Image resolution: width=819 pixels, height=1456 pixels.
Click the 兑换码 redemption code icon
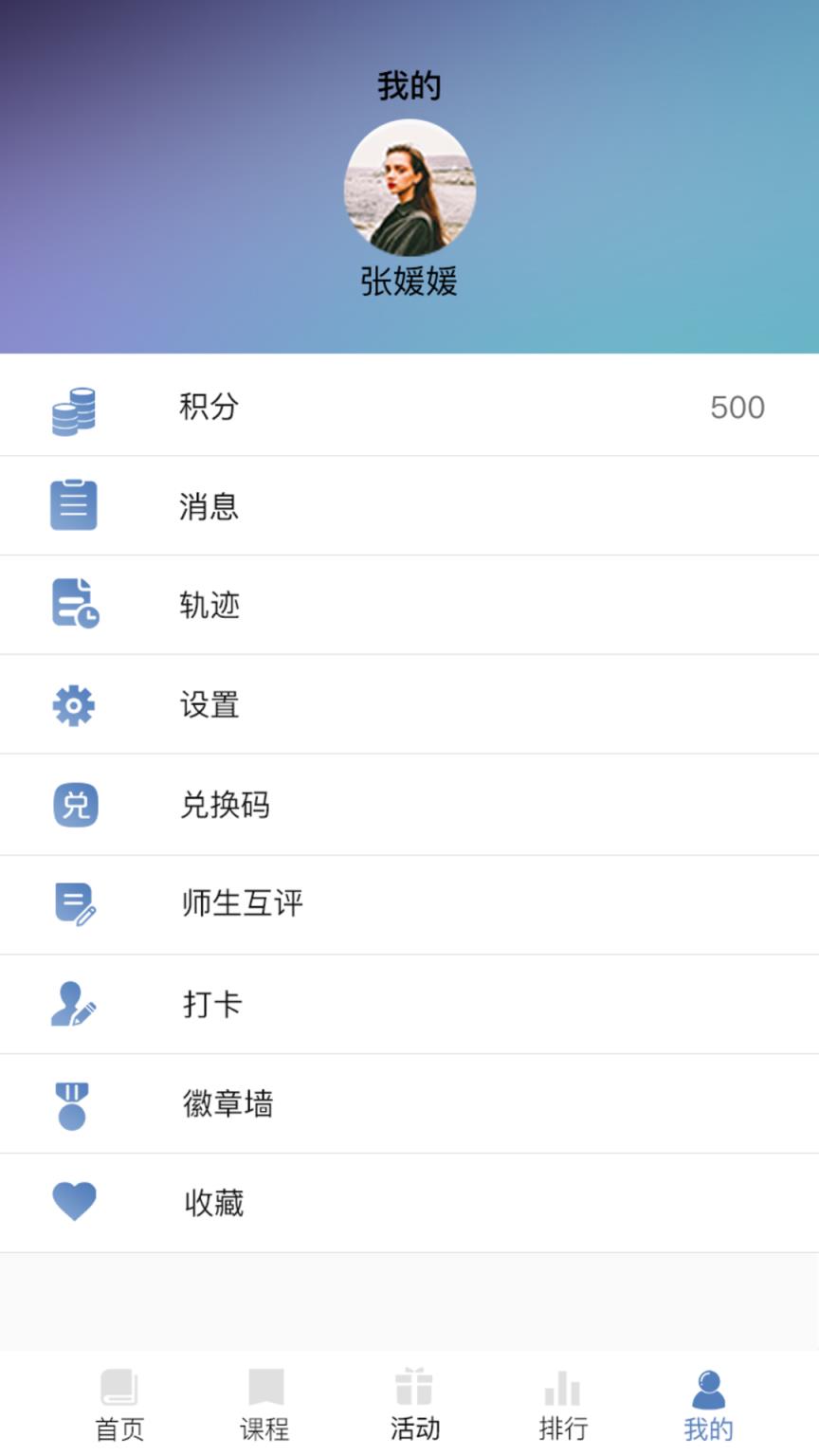[x=75, y=804]
